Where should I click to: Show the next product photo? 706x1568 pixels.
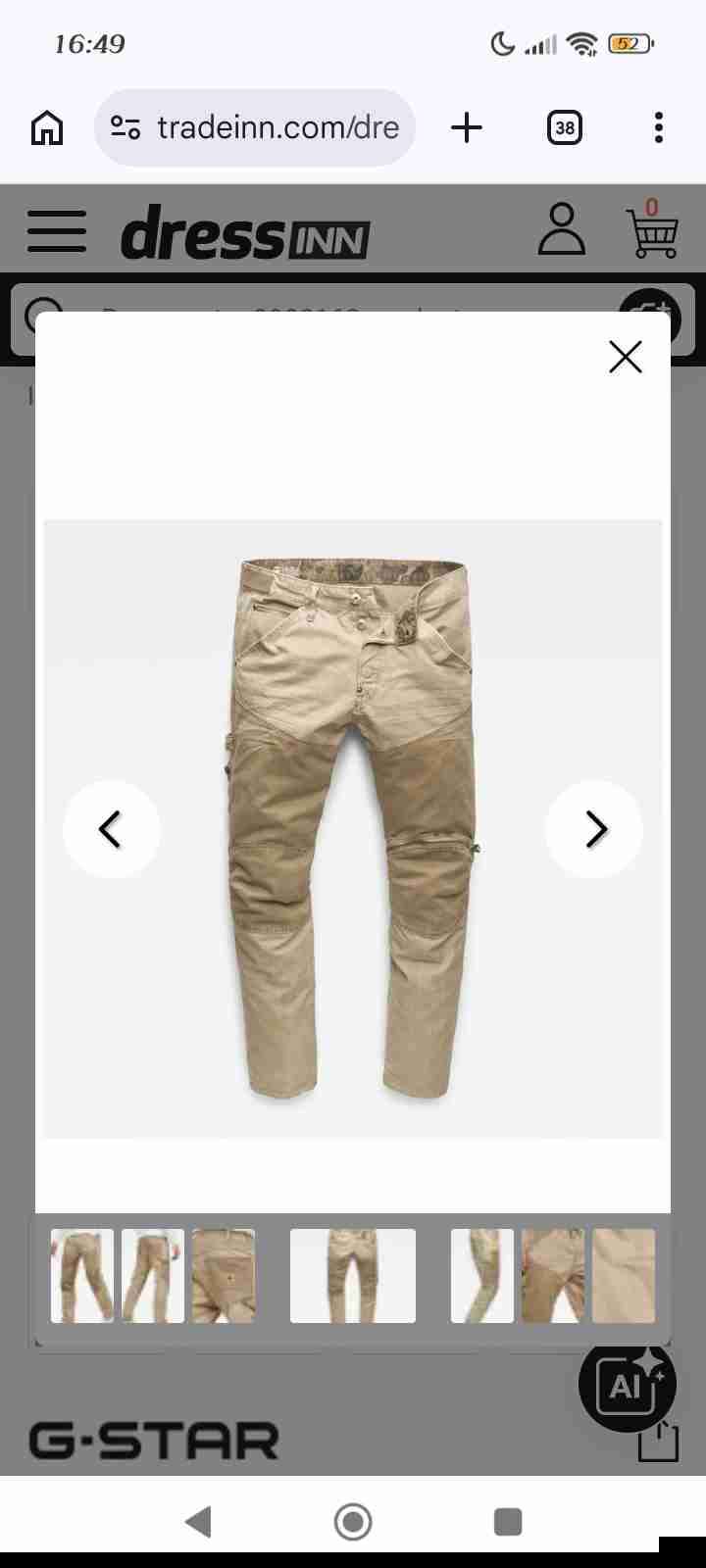(x=594, y=829)
